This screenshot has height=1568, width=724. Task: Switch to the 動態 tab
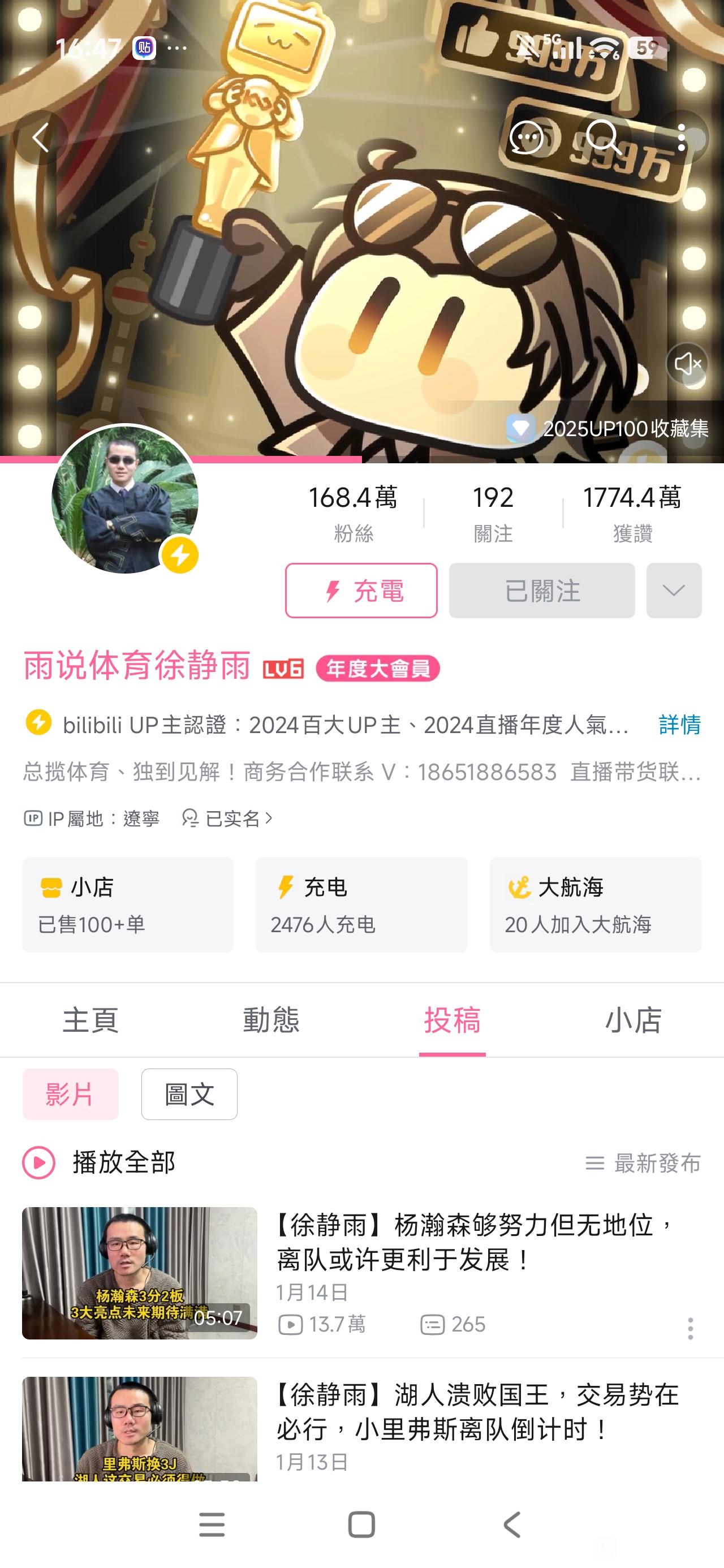[271, 1020]
